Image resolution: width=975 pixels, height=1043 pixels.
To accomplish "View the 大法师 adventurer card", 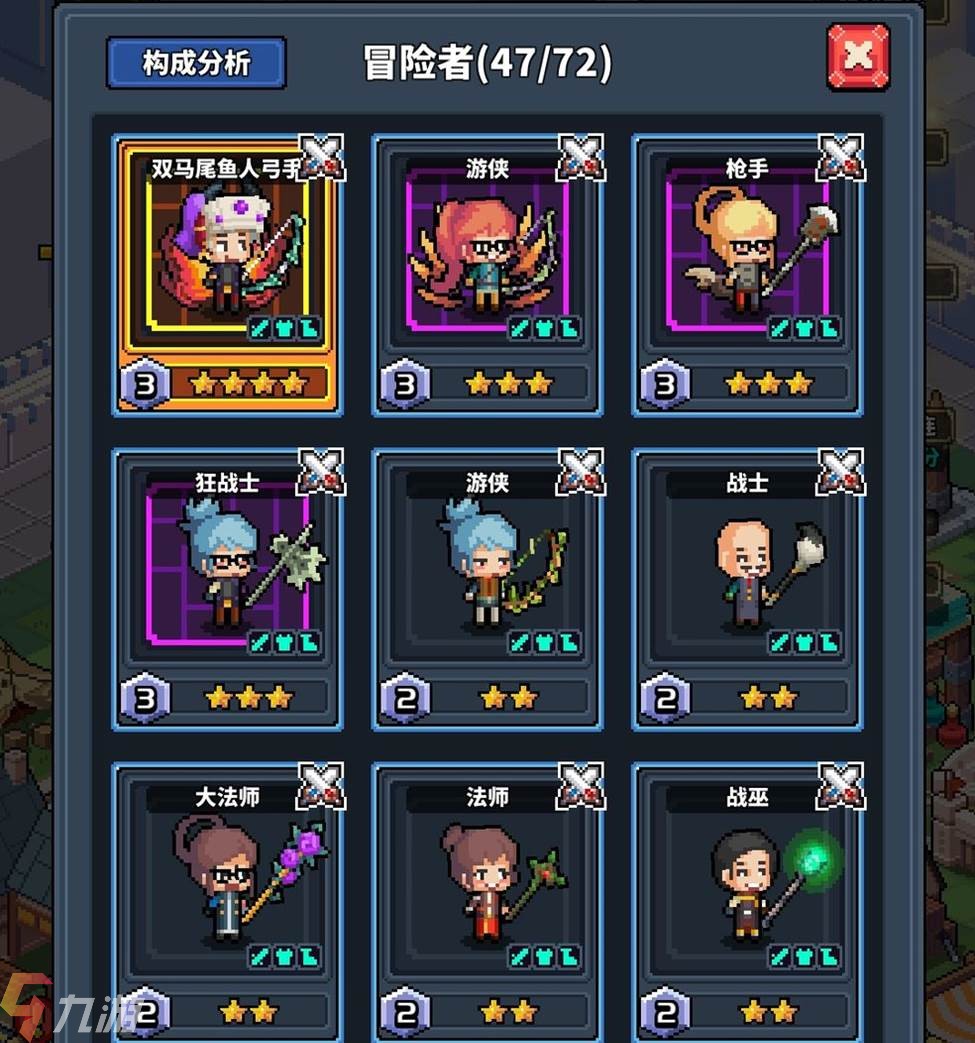I will coord(228,900).
